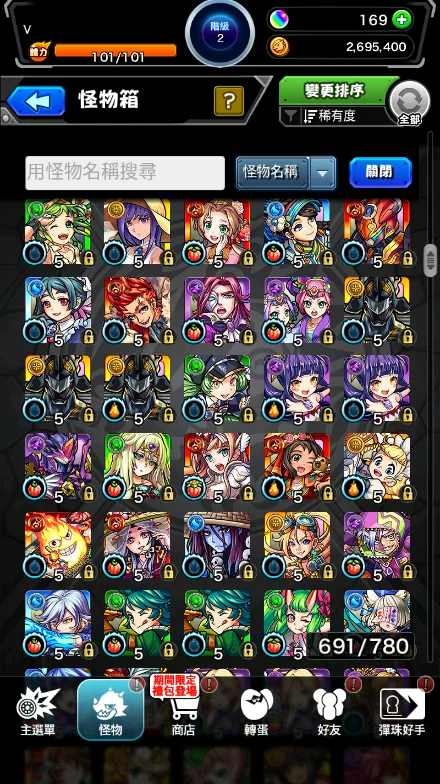Viewport: 440px width, 784px height.
Task: Open the yellow question mark help
Action: [x=229, y=100]
